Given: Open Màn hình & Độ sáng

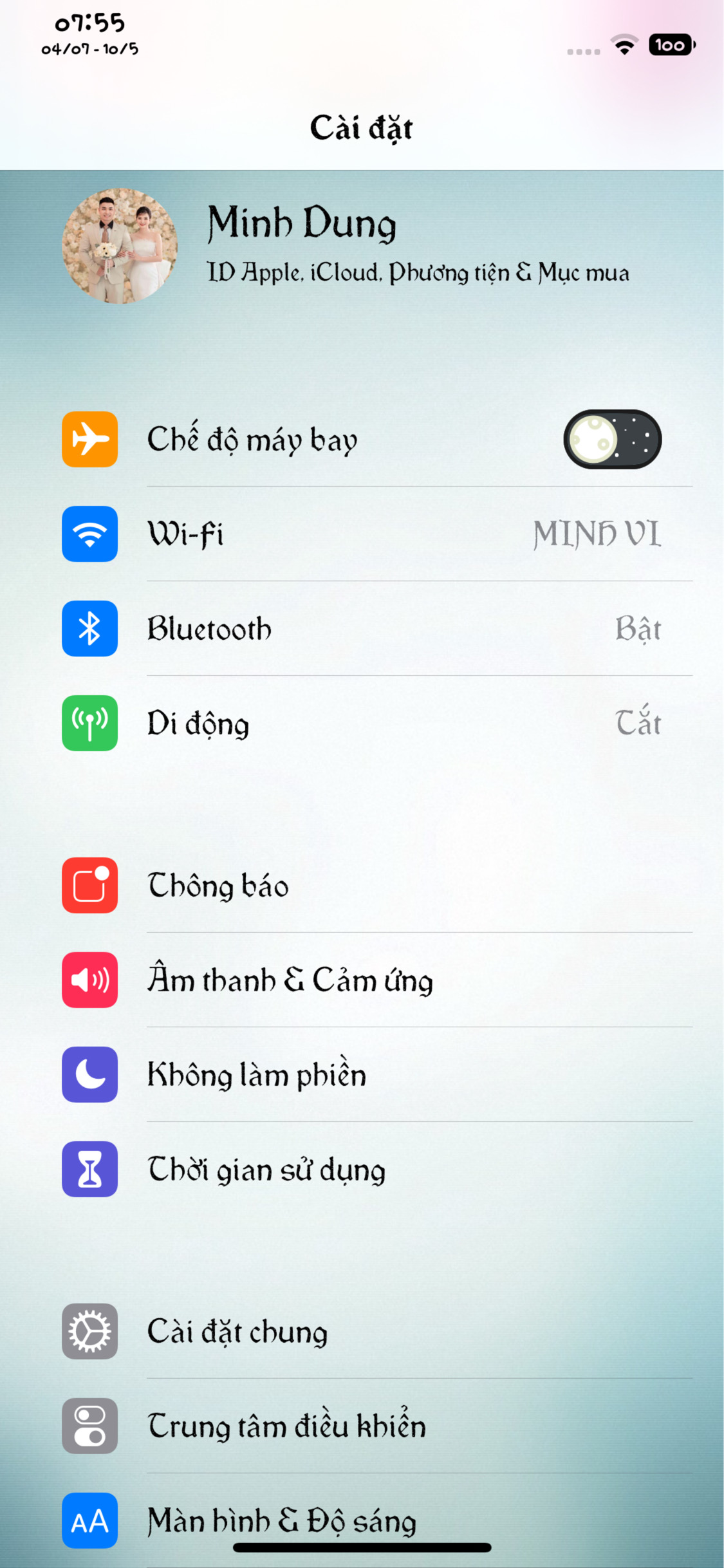Looking at the screenshot, I should click(x=360, y=1519).
